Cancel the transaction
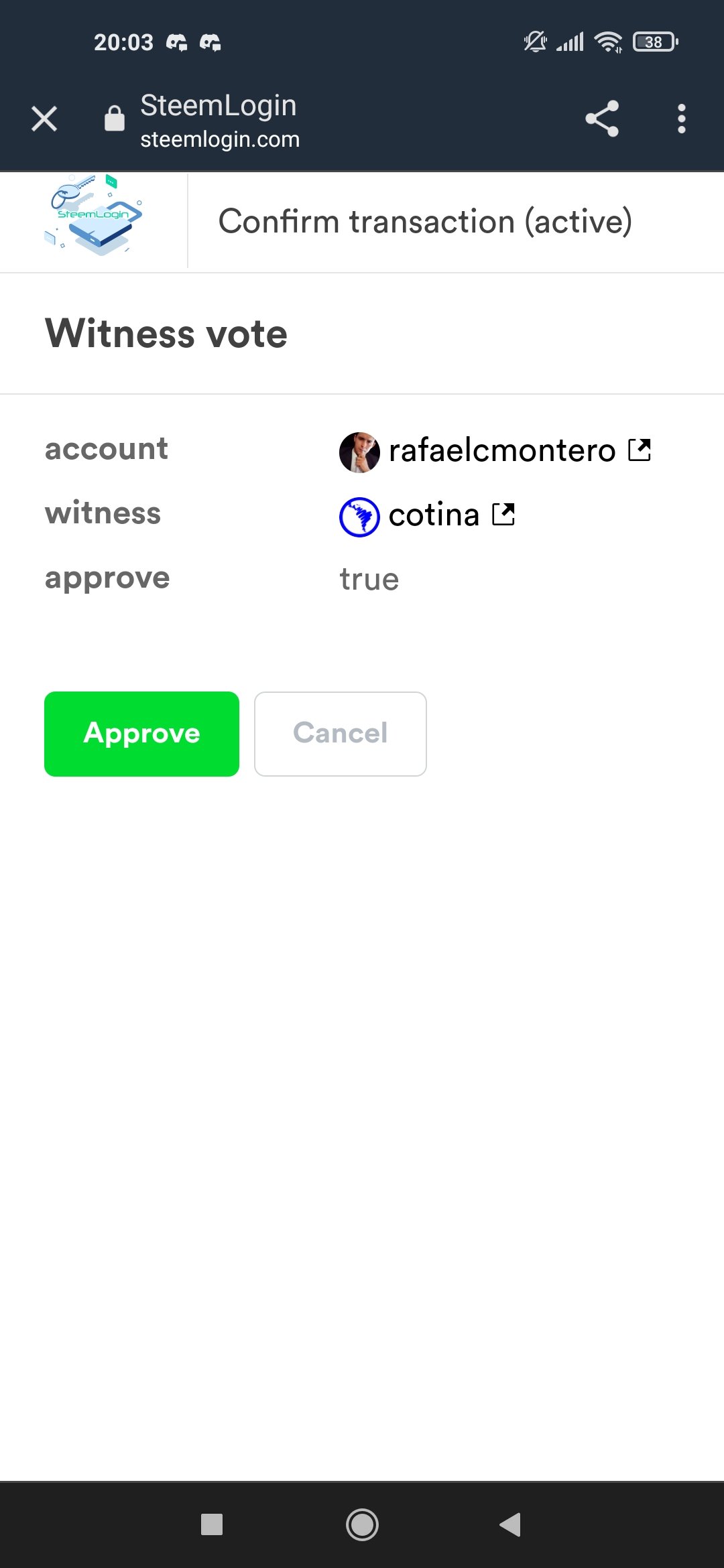Viewport: 724px width, 1568px height. (x=341, y=734)
